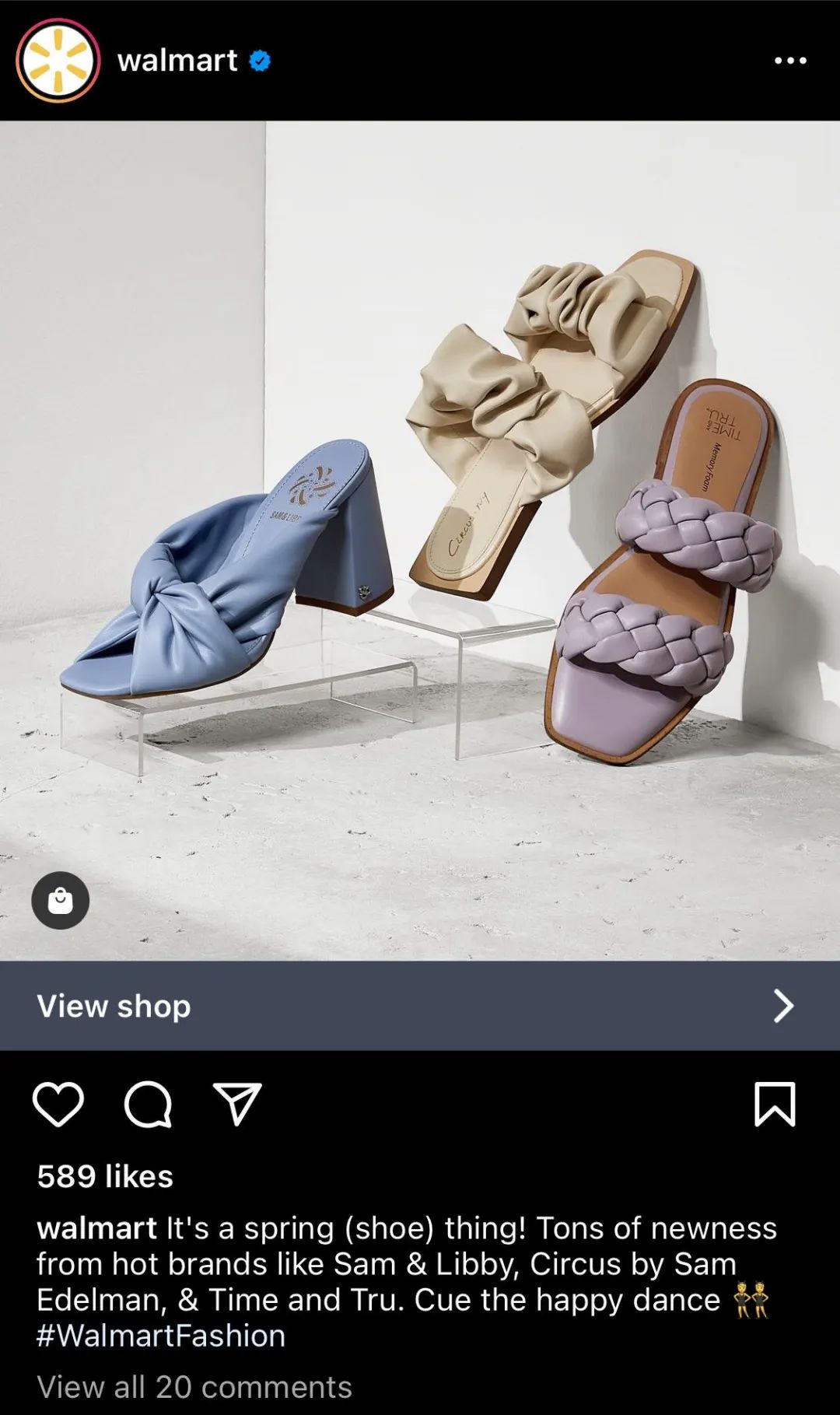View all 20 comments
This screenshot has width=840, height=1415.
[194, 1387]
